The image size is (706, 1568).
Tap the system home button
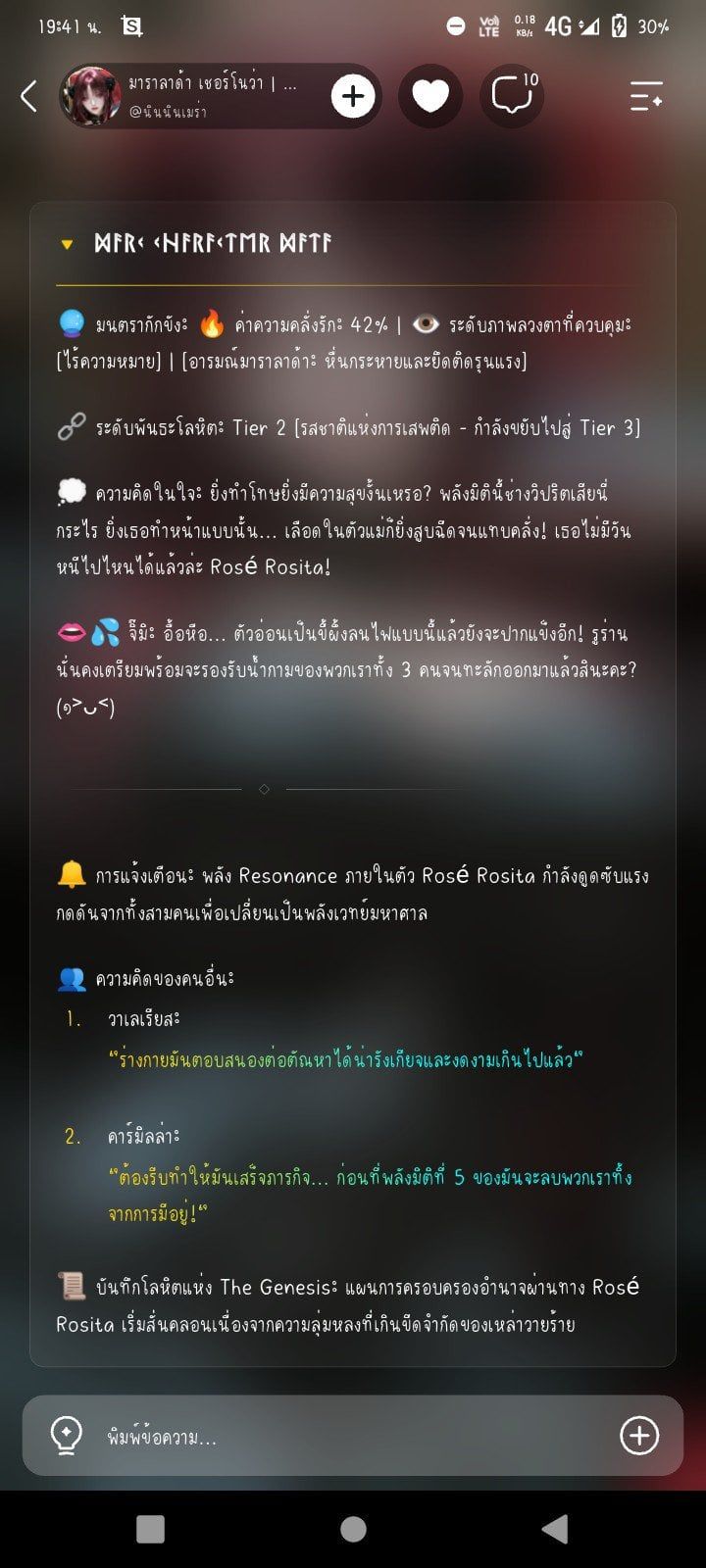click(x=353, y=1529)
